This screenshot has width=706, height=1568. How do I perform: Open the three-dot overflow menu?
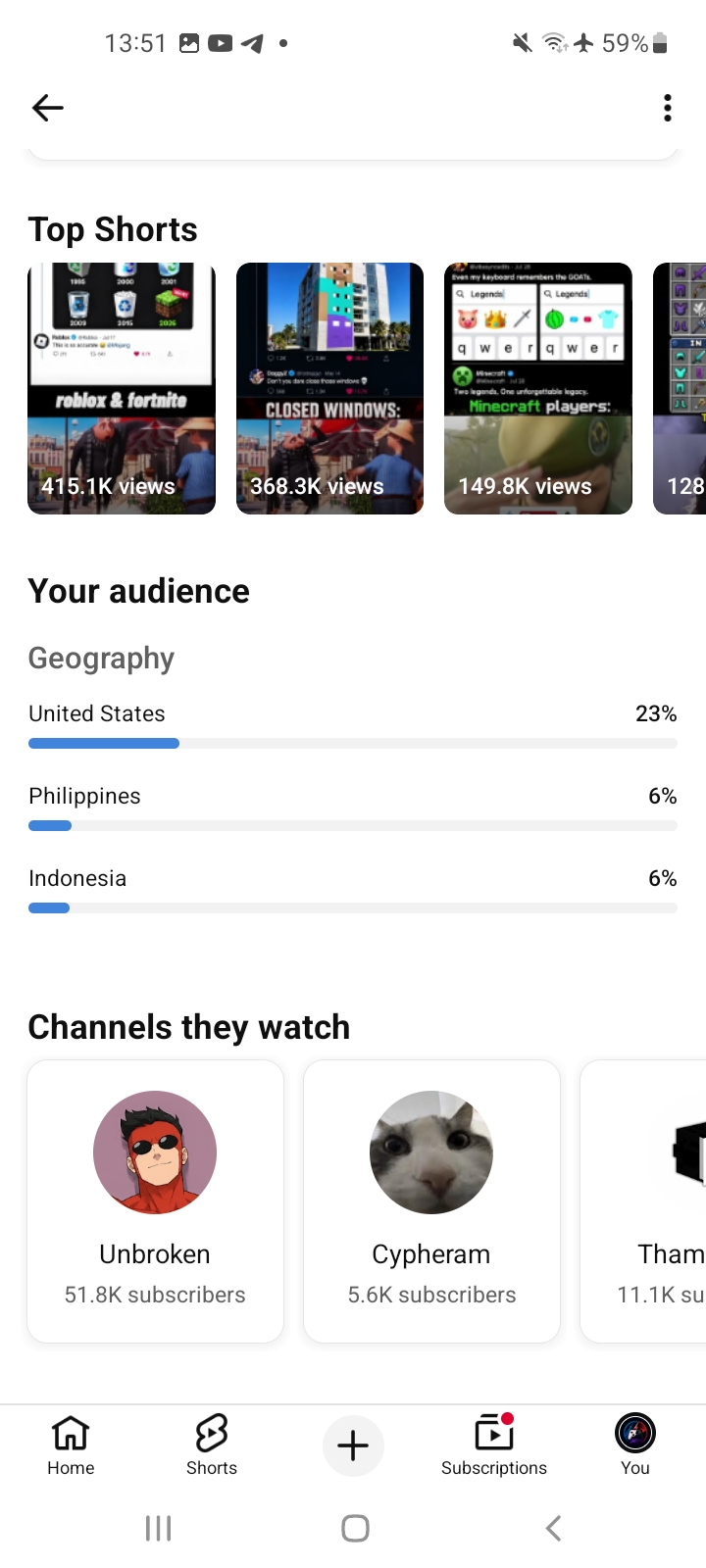point(667,108)
